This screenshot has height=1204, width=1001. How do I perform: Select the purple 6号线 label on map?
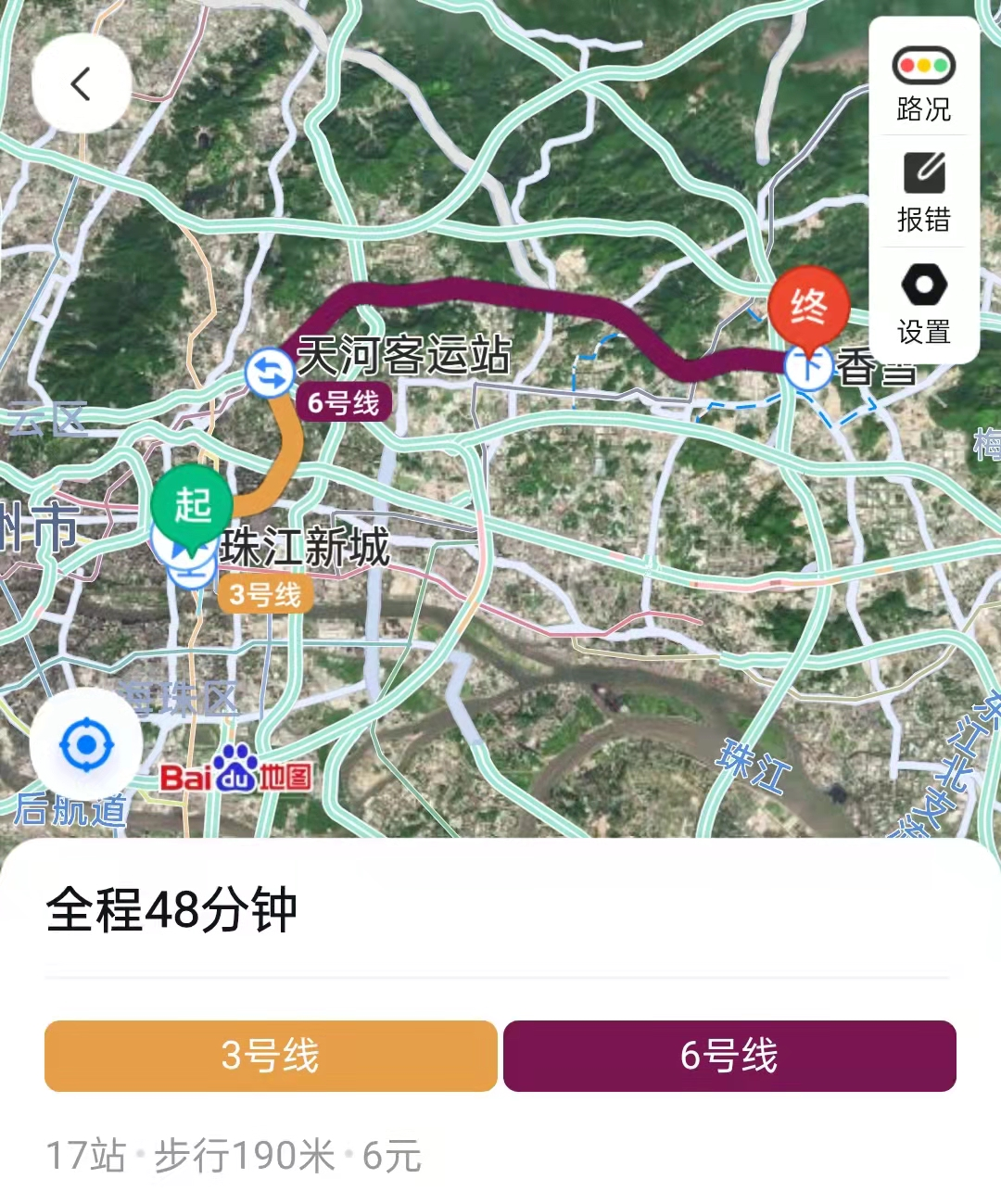pyautogui.click(x=345, y=402)
